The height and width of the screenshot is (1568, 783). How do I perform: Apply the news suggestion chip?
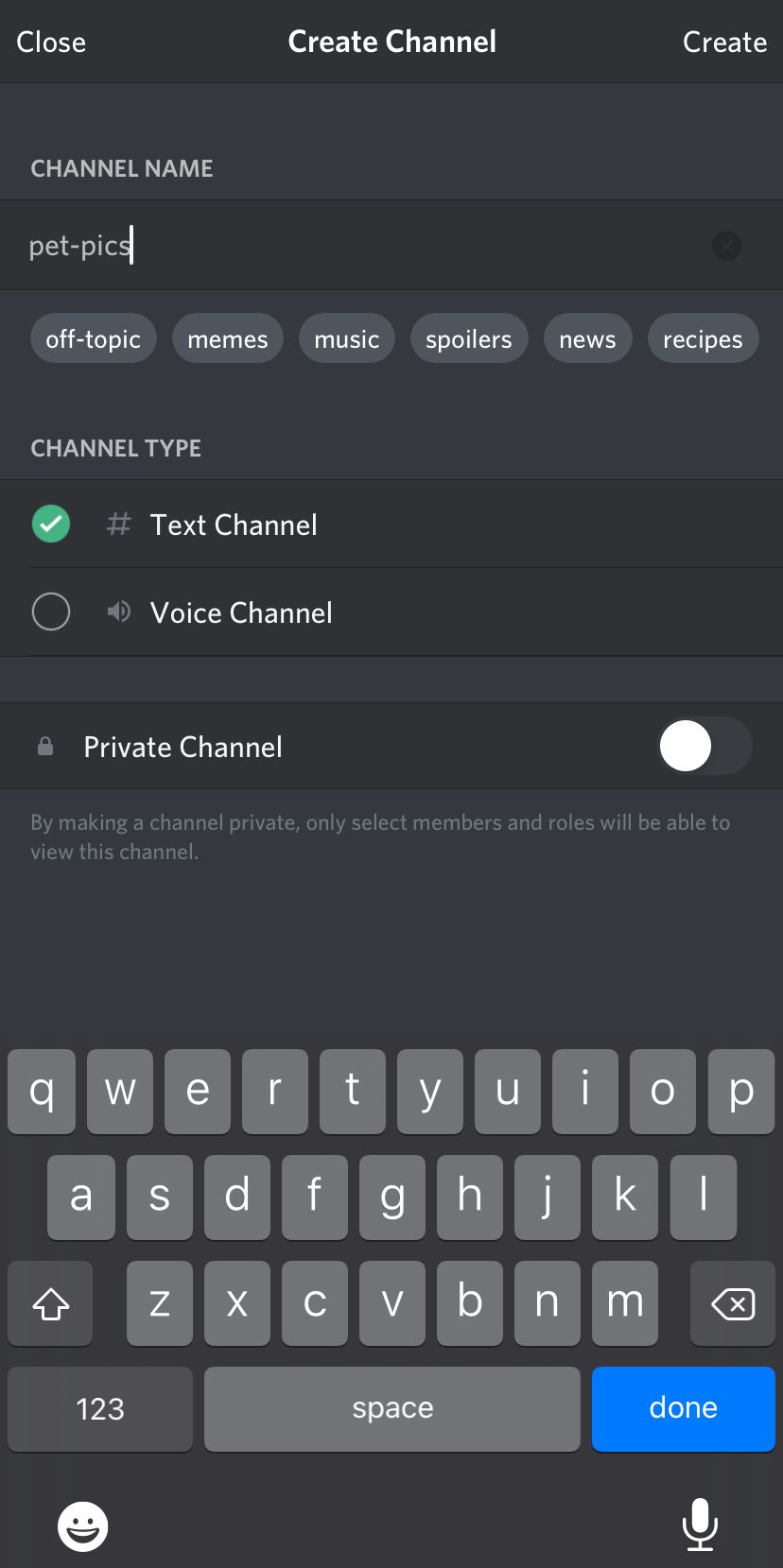[587, 338]
